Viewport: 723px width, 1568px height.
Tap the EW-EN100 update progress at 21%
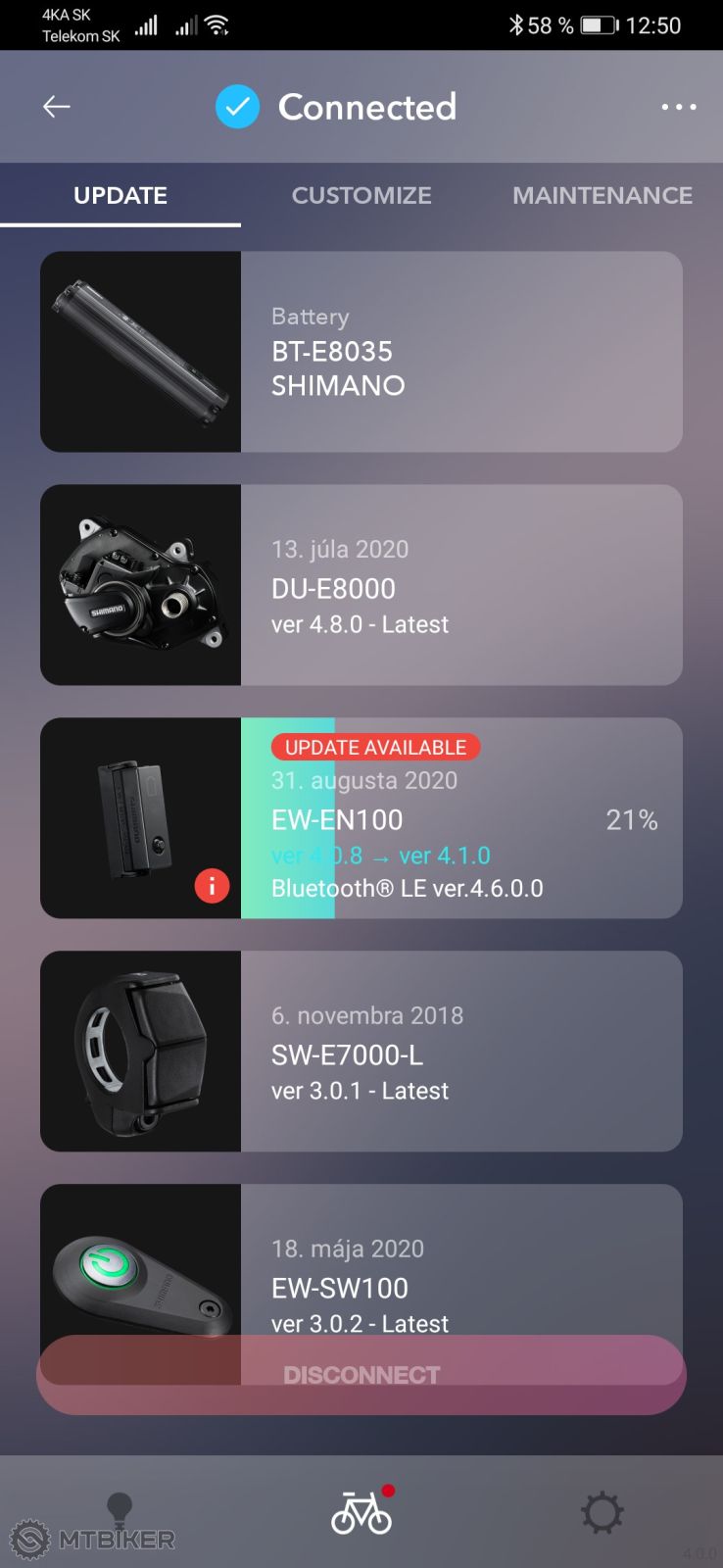coord(631,819)
